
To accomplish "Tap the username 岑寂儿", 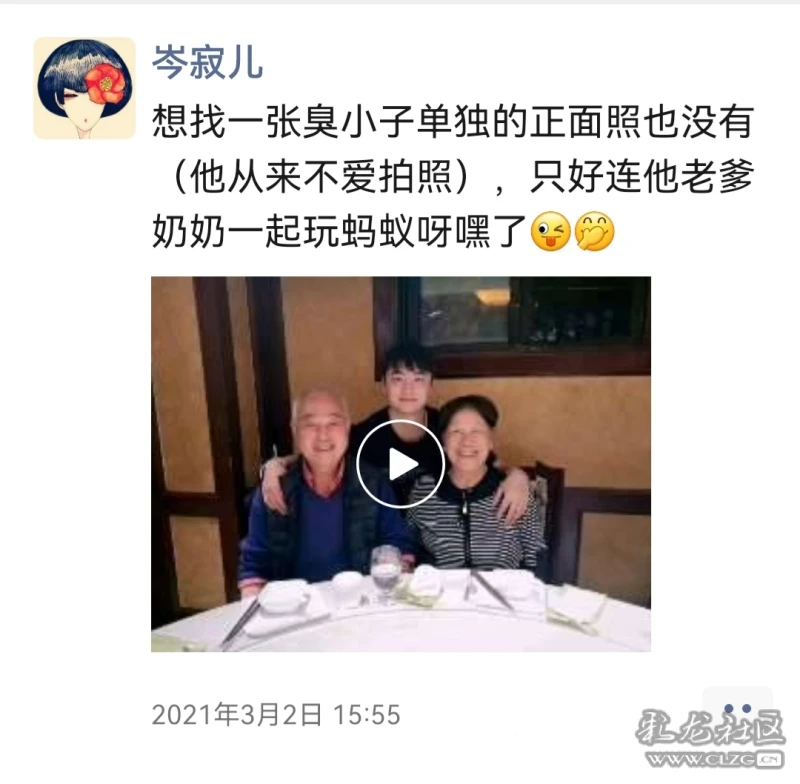I will [207, 62].
